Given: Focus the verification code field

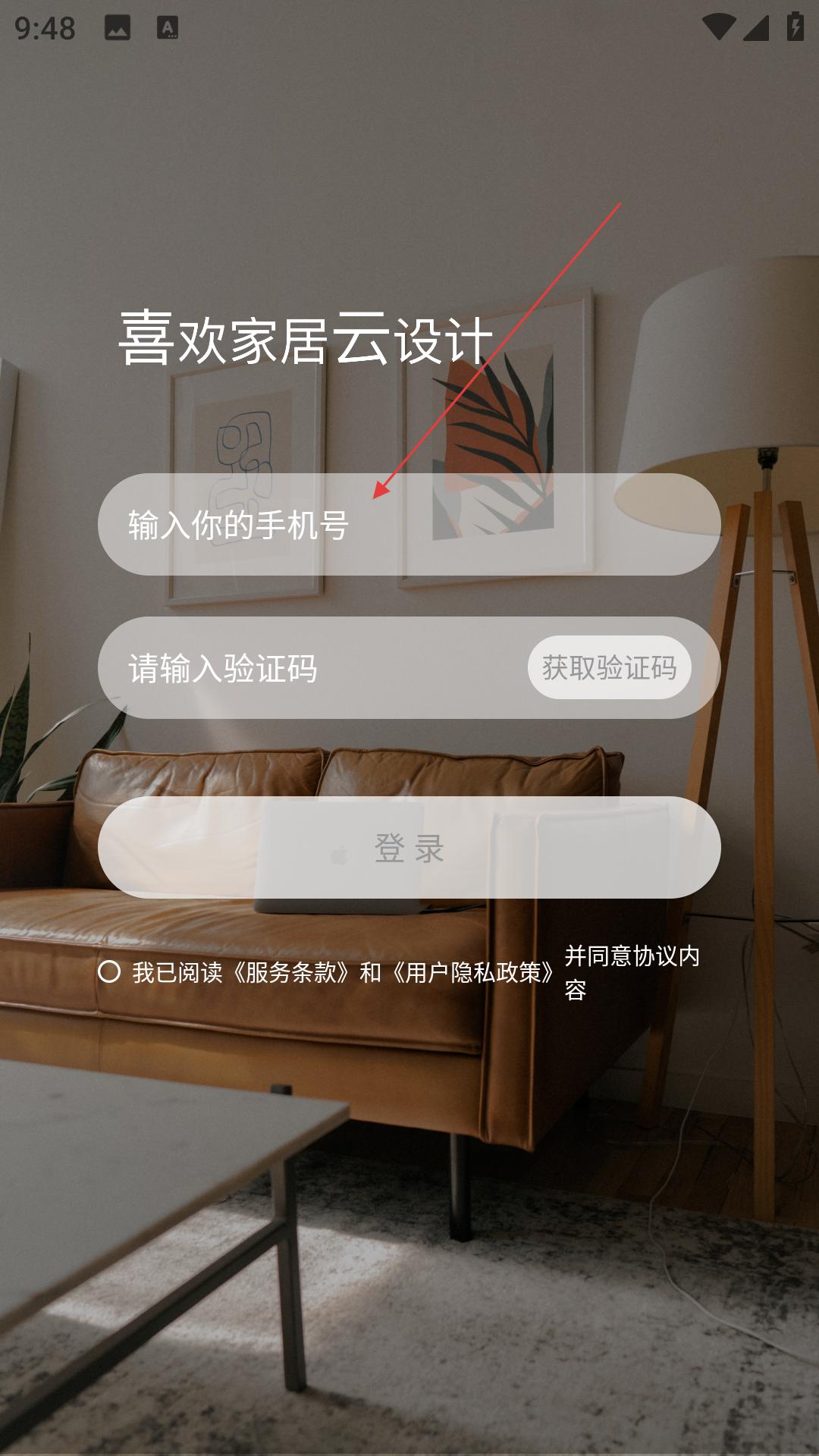Looking at the screenshot, I should click(x=311, y=668).
